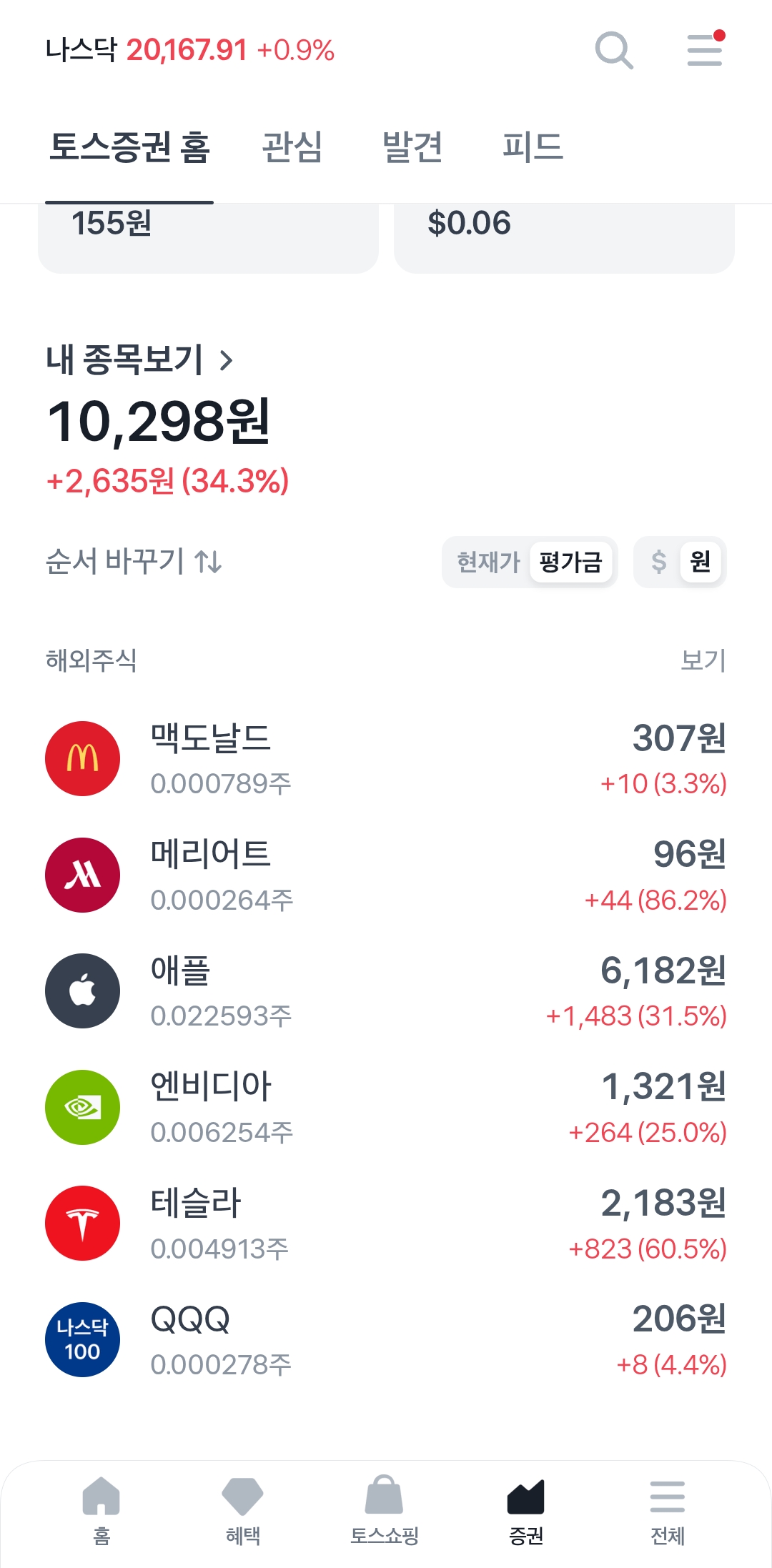
Task: Open the 메리어트 stock row
Action: pyautogui.click(x=386, y=875)
